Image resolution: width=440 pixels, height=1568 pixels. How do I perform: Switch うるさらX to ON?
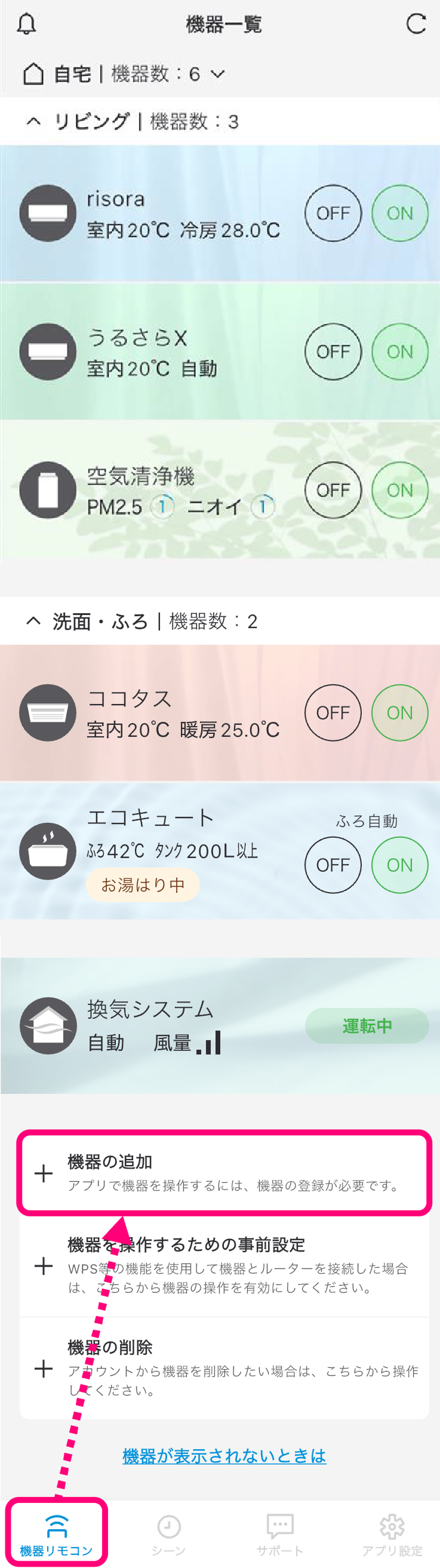[399, 351]
